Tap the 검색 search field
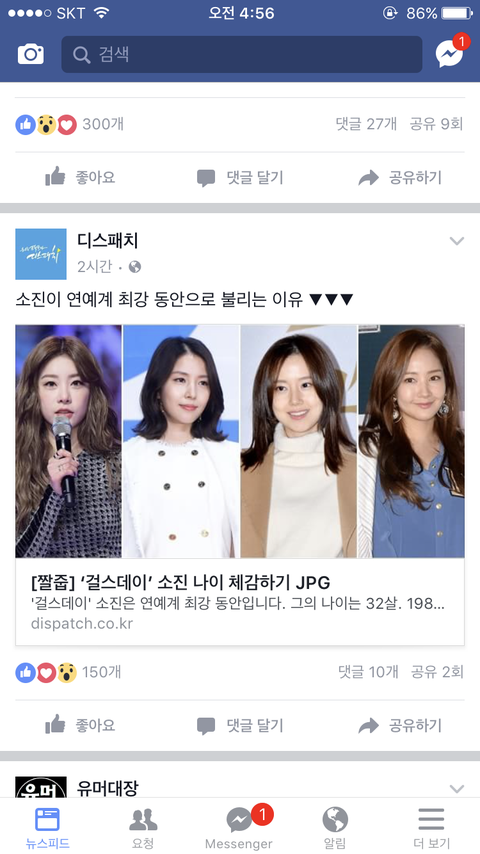The height and width of the screenshot is (854, 480). click(x=241, y=54)
